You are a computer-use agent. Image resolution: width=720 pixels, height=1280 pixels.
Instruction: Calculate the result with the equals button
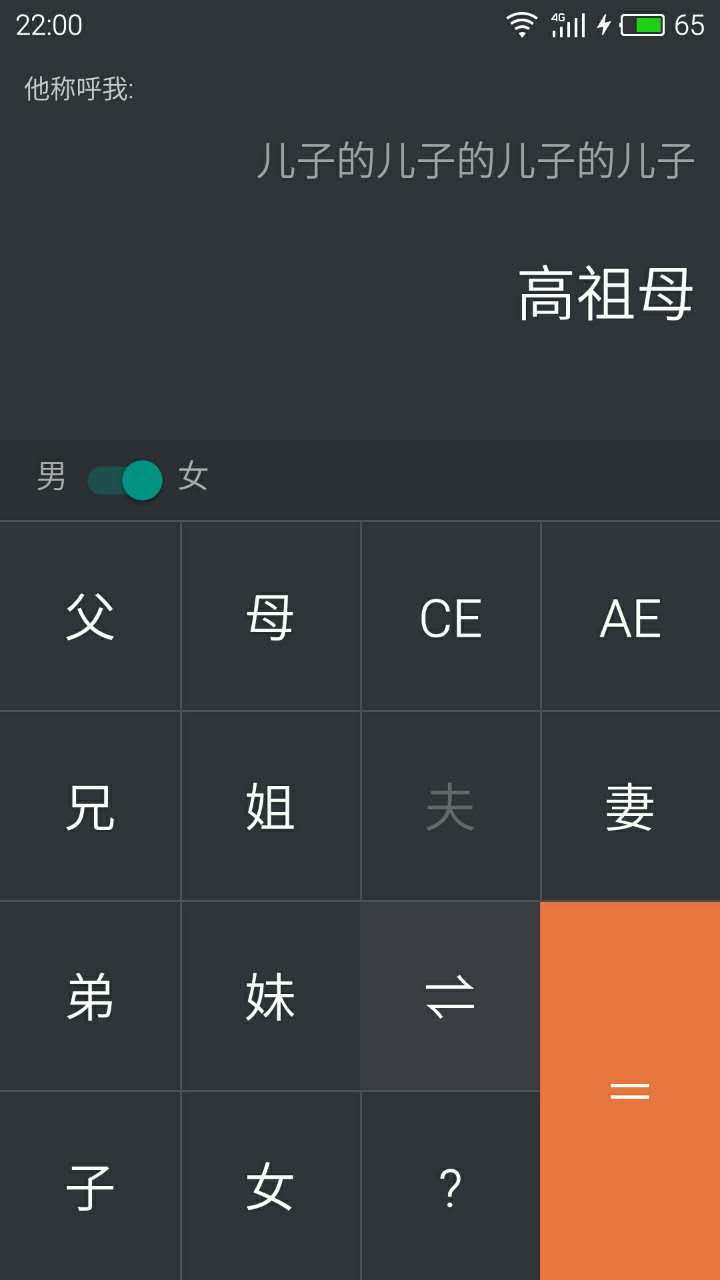(630, 1091)
